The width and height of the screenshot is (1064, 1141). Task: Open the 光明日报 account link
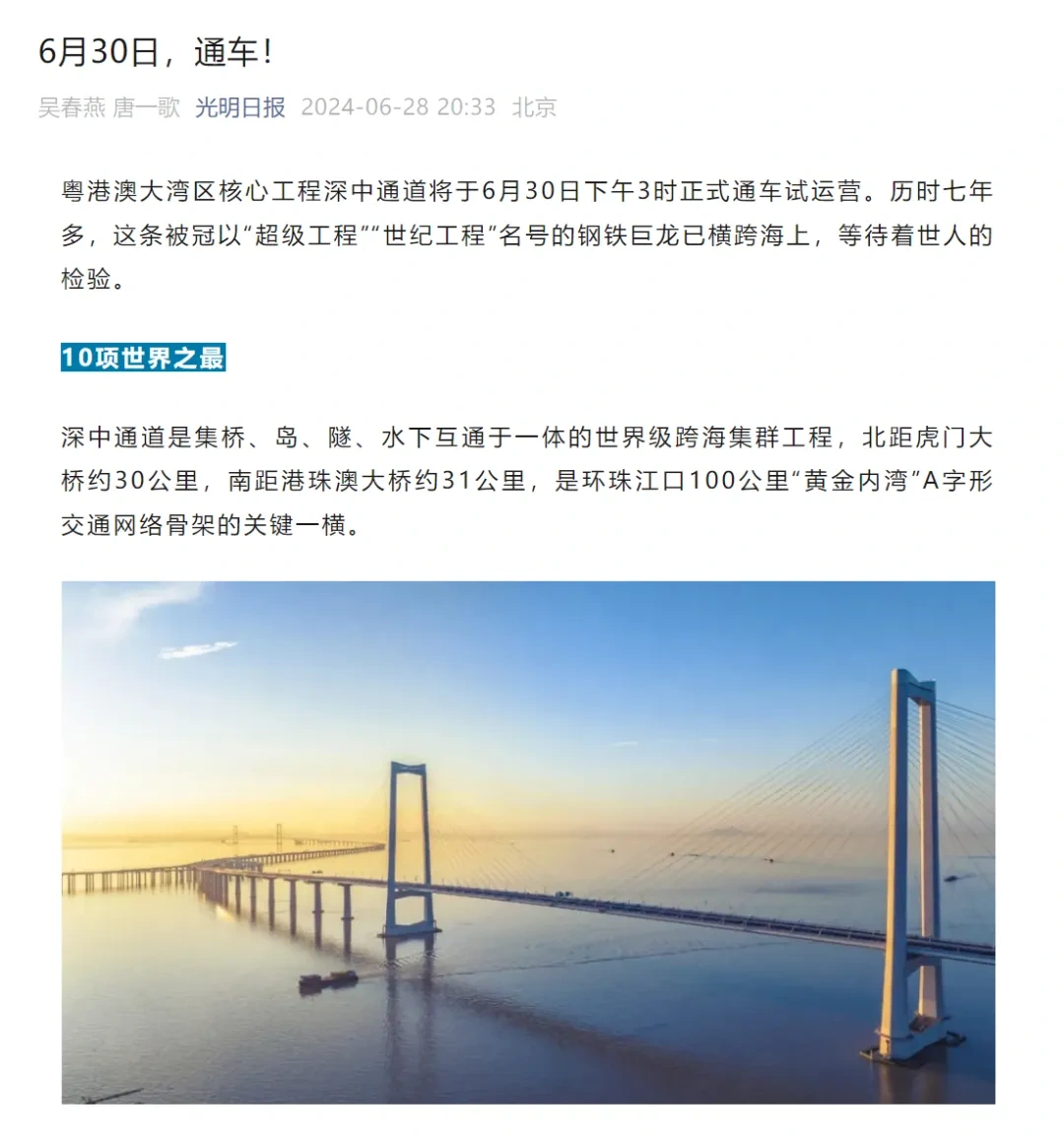[x=239, y=107]
